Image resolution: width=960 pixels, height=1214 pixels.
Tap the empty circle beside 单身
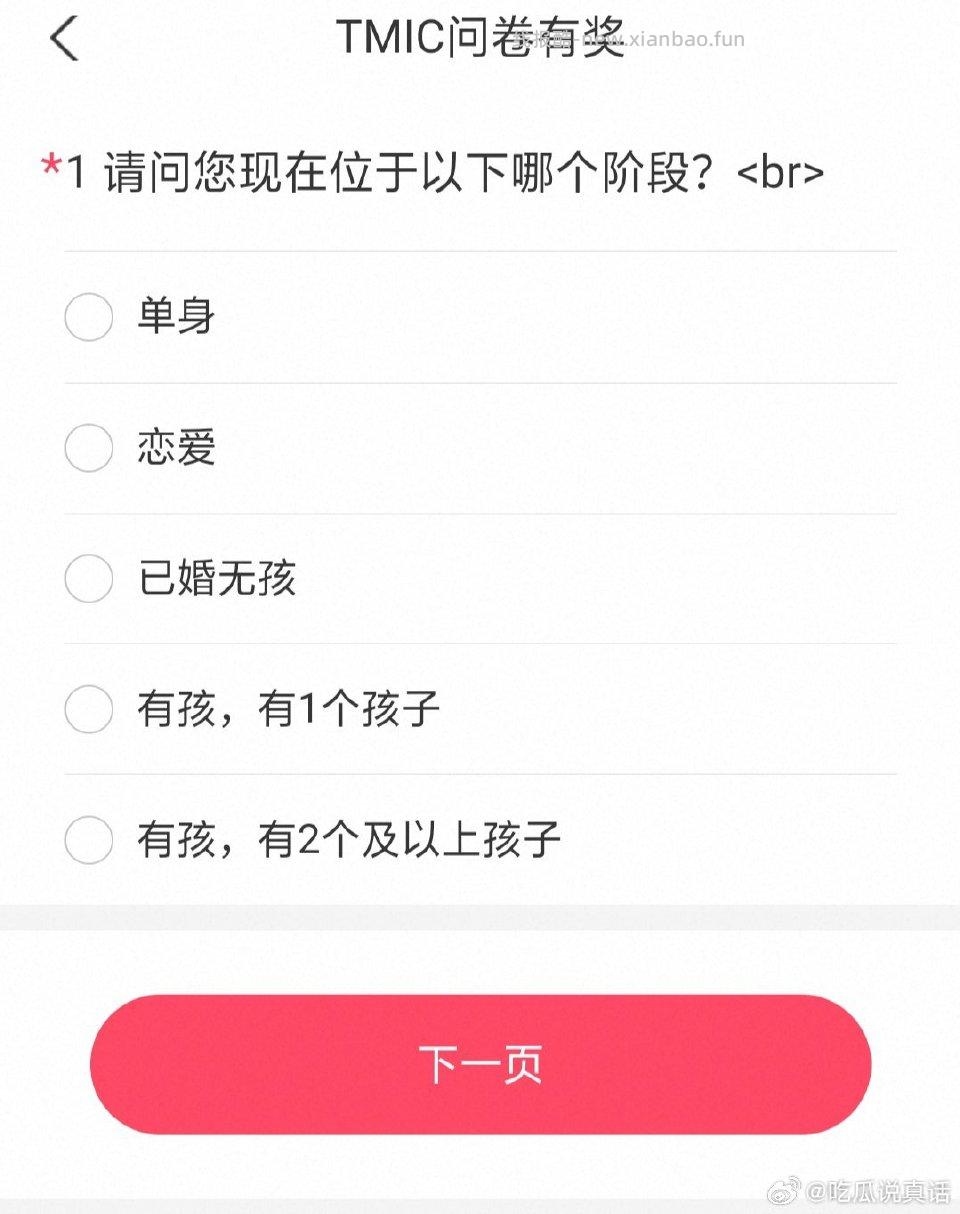point(88,317)
